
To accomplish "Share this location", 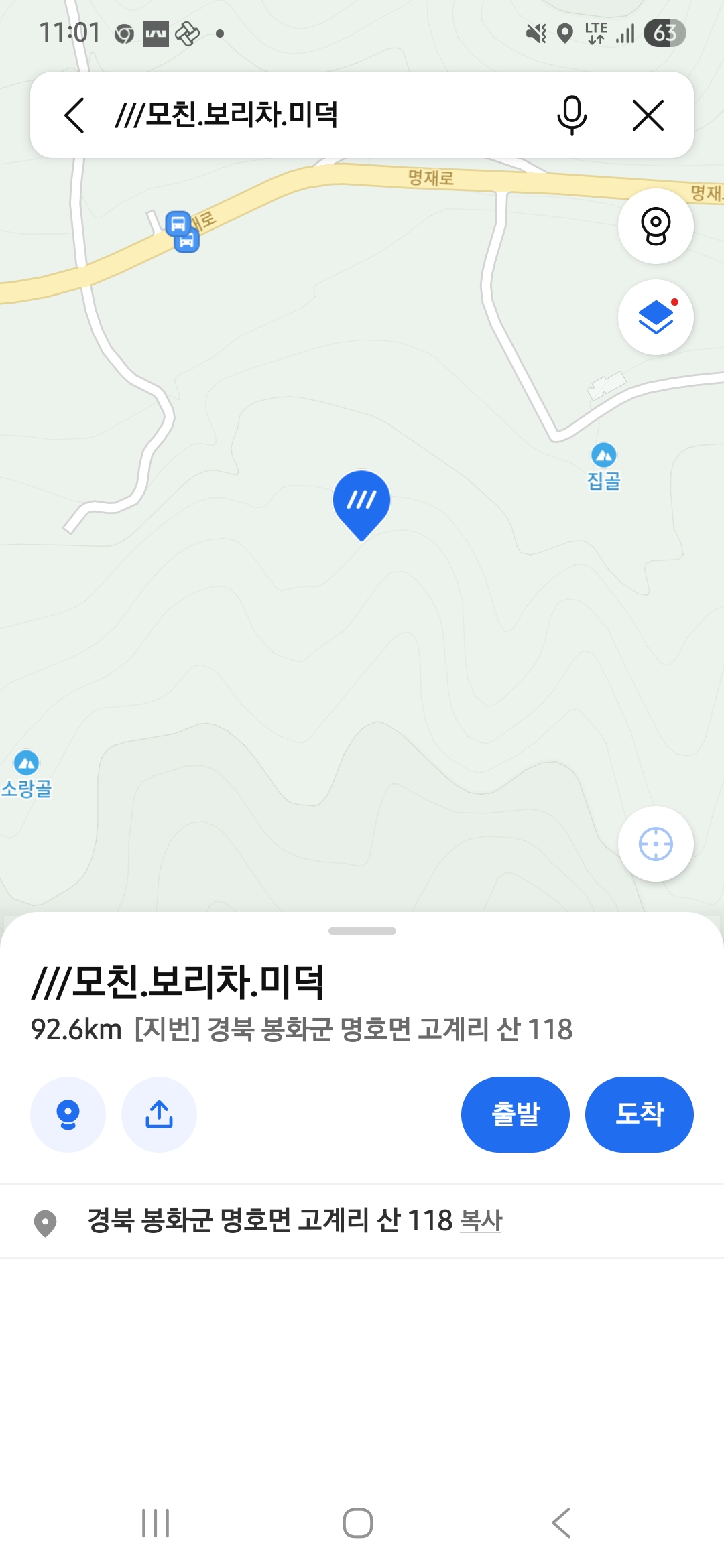I will click(159, 1114).
